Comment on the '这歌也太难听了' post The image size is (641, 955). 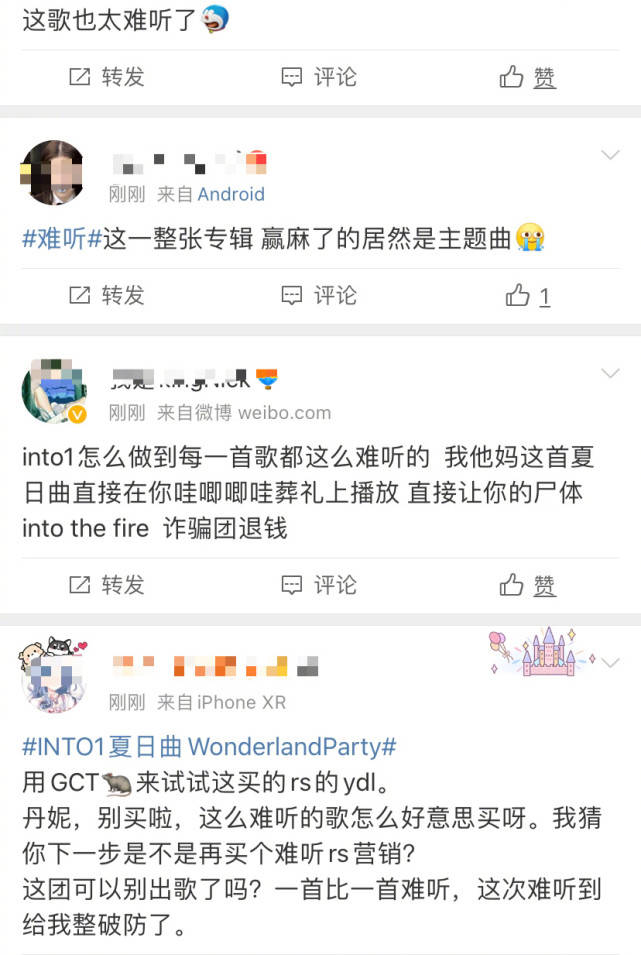coord(319,77)
